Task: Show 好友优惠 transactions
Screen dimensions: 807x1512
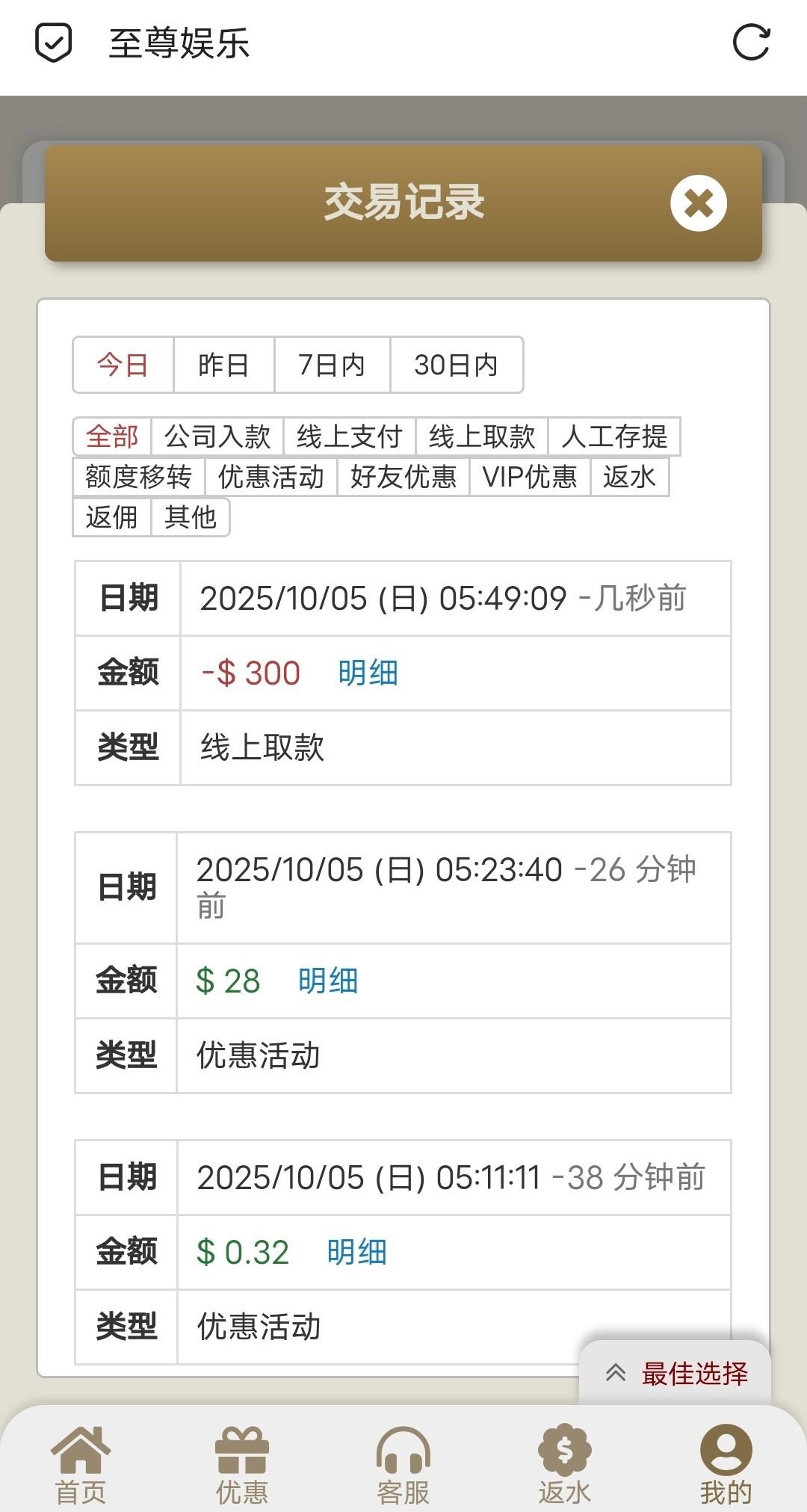Action: [x=403, y=477]
